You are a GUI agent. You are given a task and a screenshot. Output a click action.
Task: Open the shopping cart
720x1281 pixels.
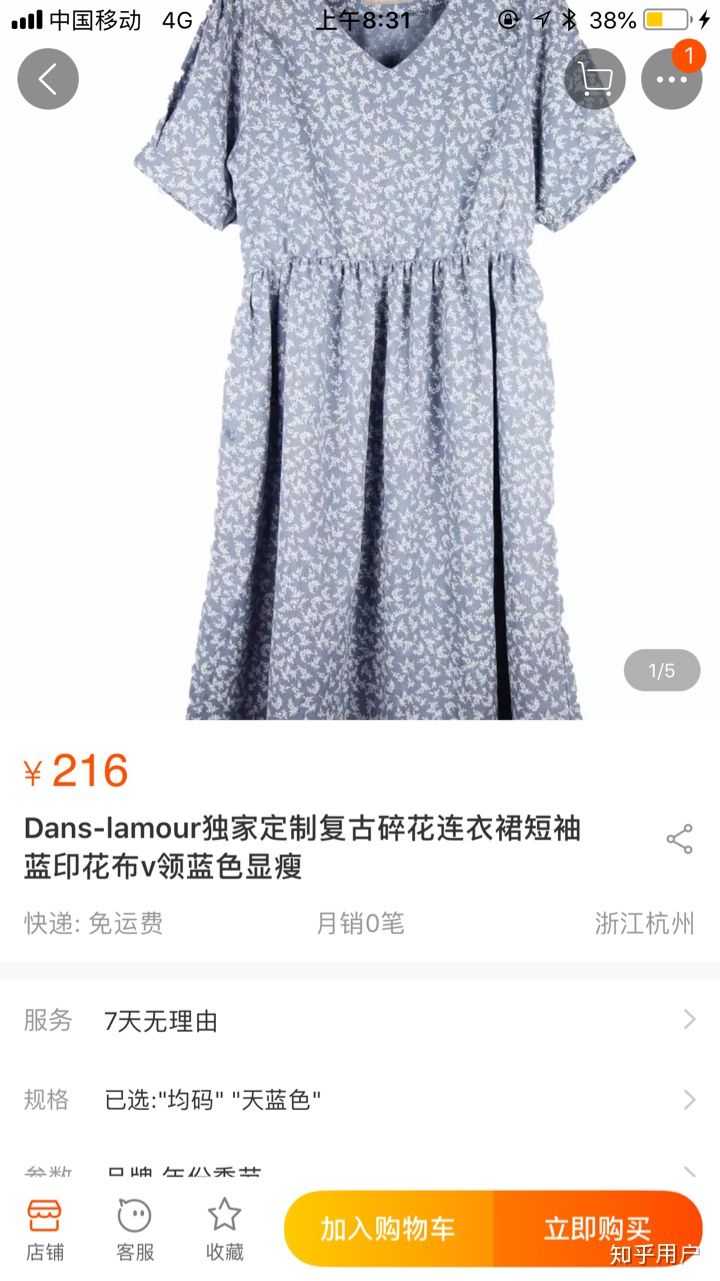coord(595,79)
